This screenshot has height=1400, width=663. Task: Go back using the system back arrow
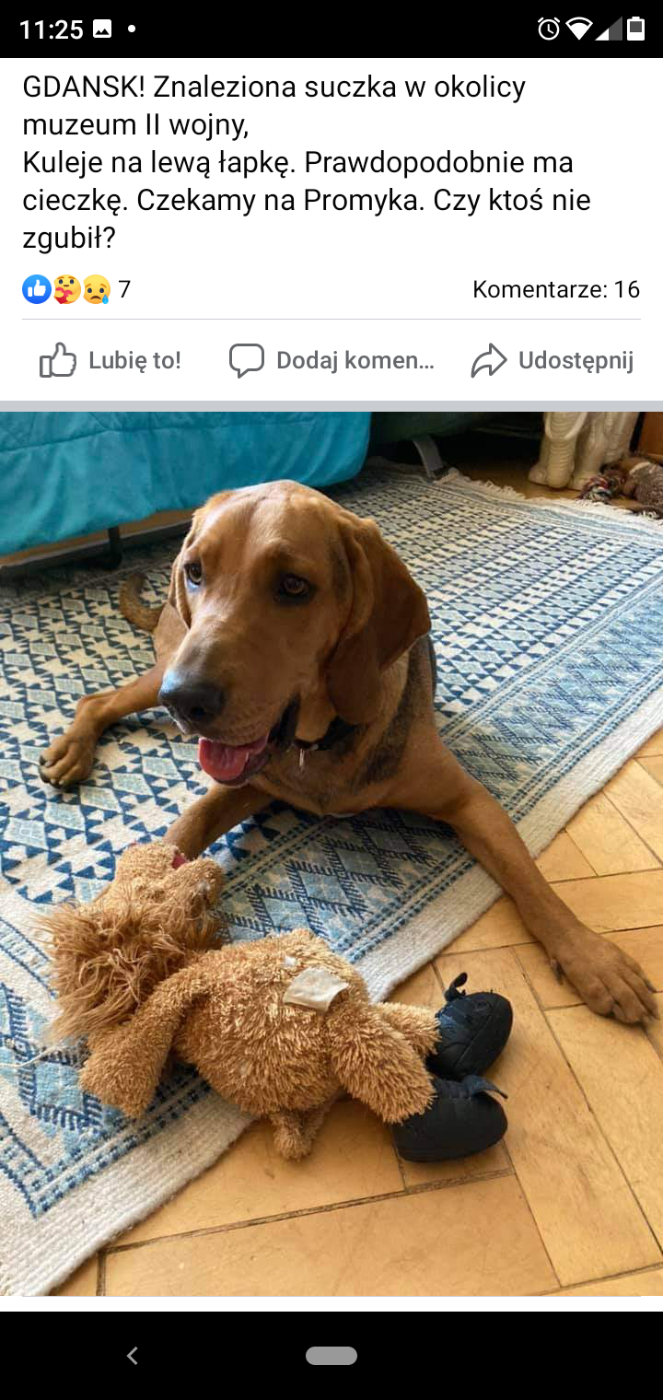tap(132, 1356)
